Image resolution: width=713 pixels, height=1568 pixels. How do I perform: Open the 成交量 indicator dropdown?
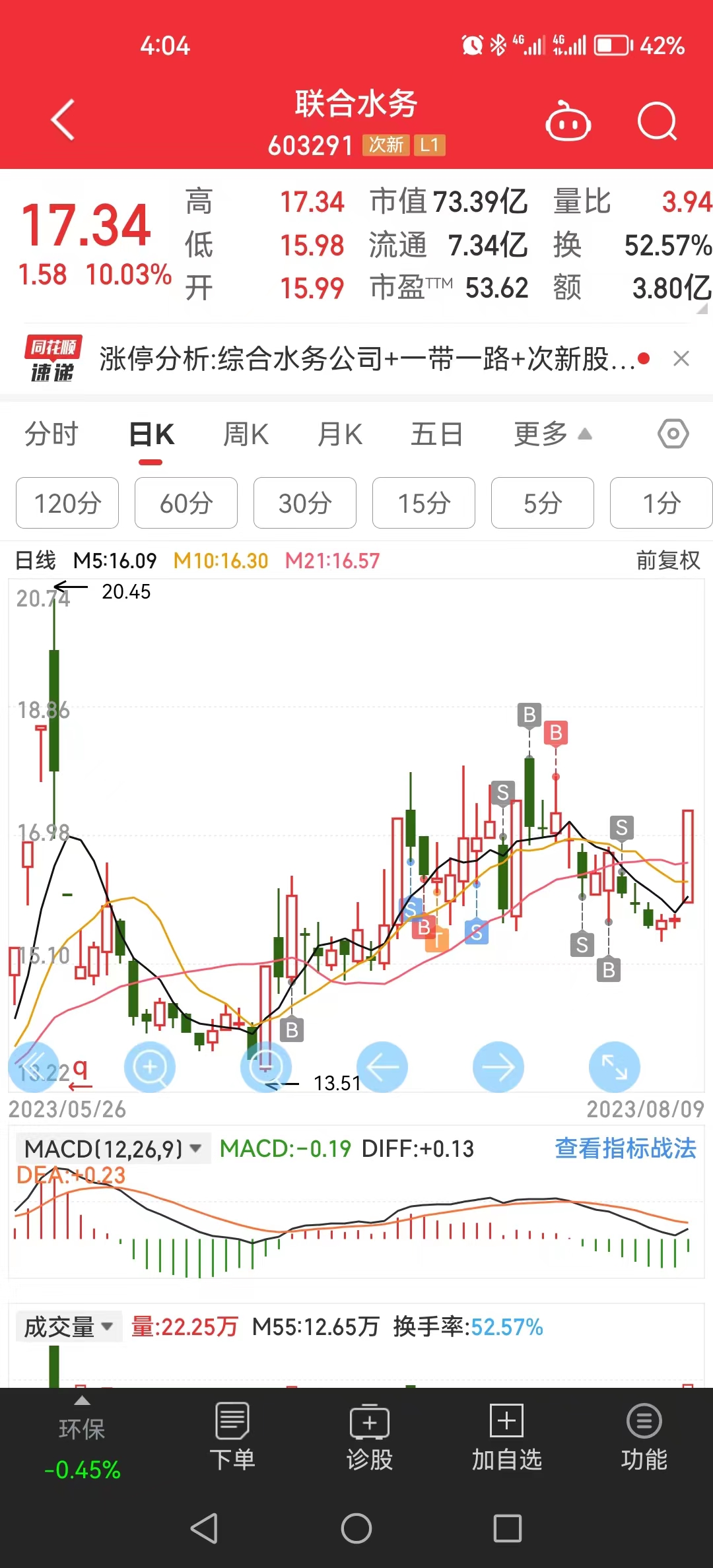tap(68, 1326)
